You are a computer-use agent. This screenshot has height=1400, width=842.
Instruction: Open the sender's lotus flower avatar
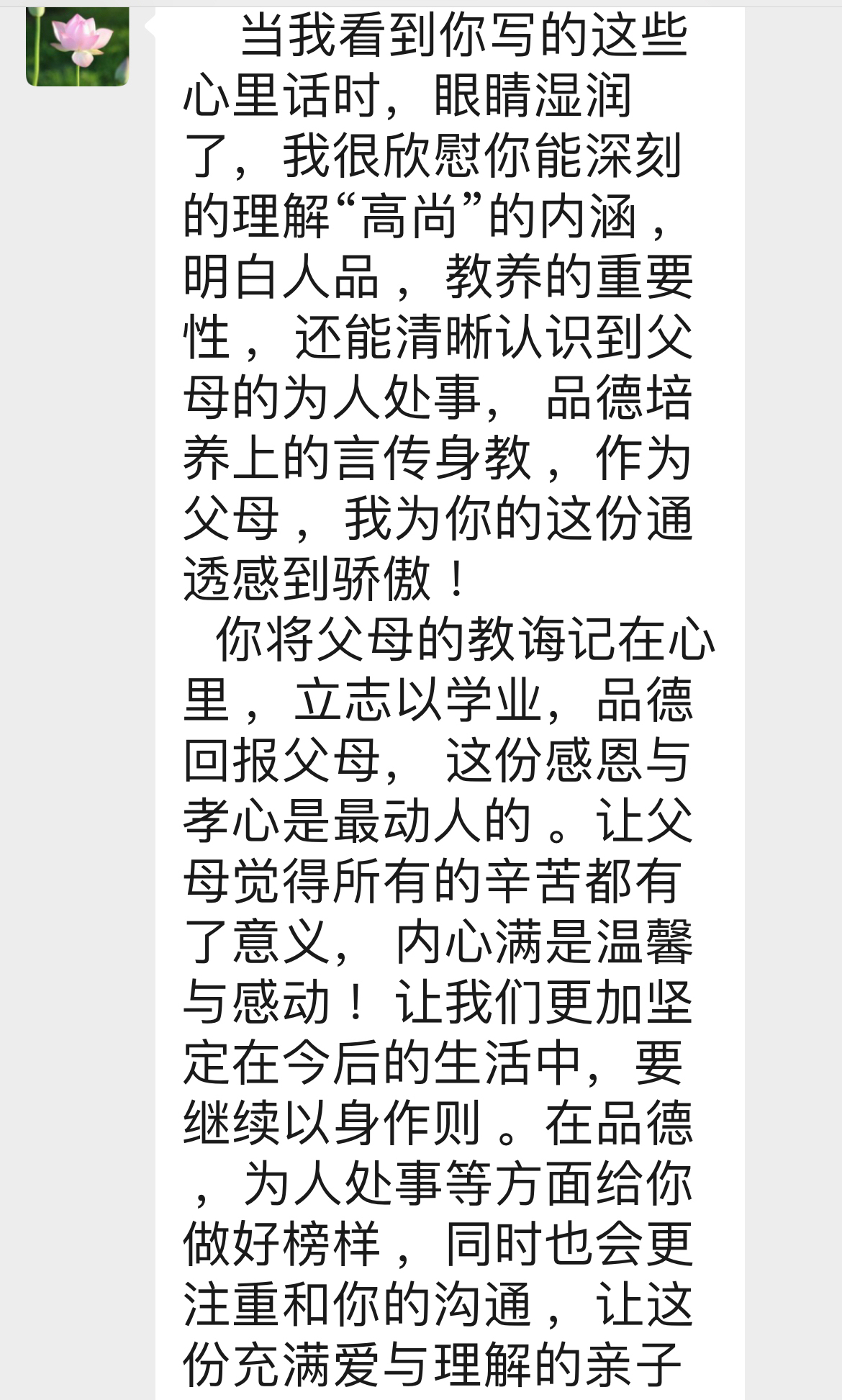78,45
